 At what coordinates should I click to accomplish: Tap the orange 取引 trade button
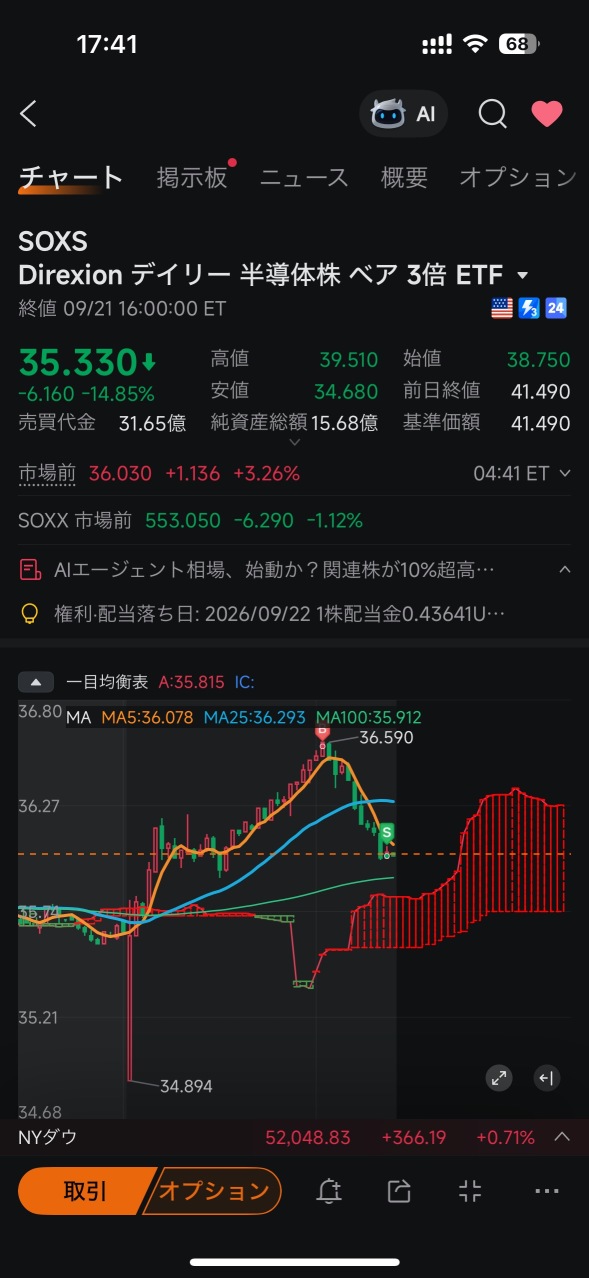click(85, 1191)
